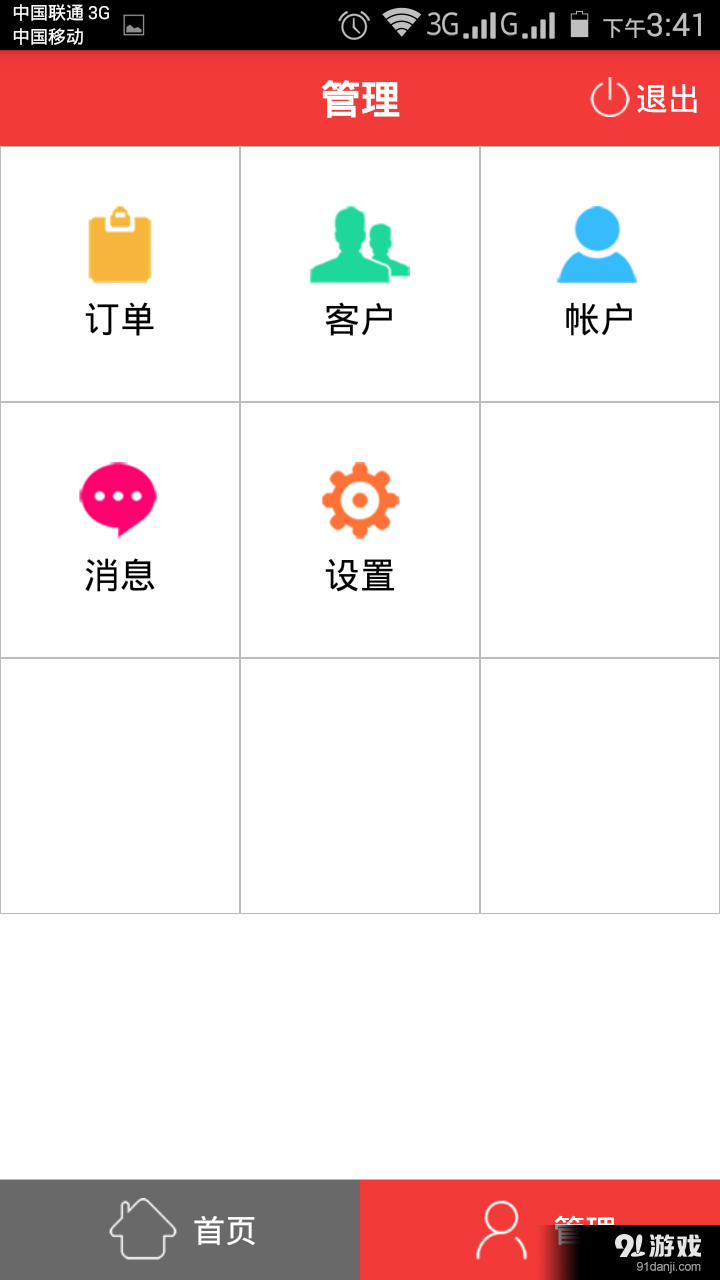Tap the person icon on 管理 tab

click(x=503, y=1227)
